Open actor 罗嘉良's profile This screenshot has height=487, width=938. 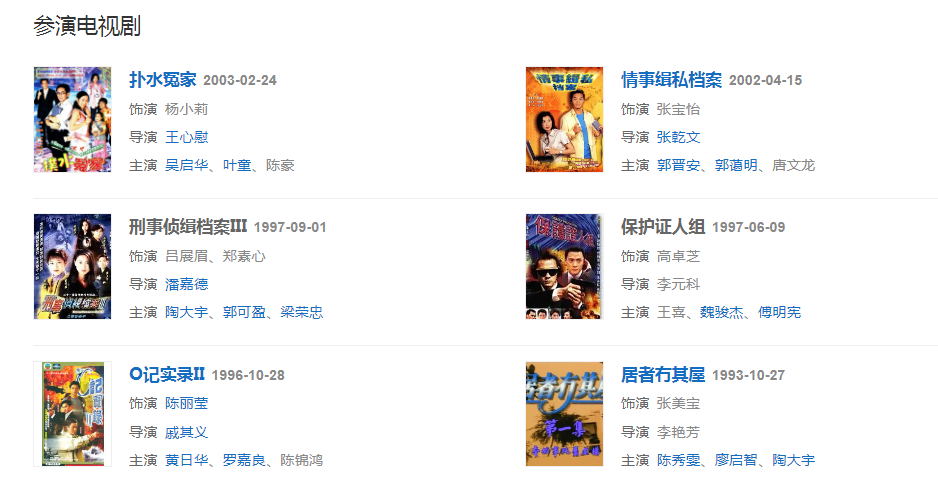[x=244, y=460]
